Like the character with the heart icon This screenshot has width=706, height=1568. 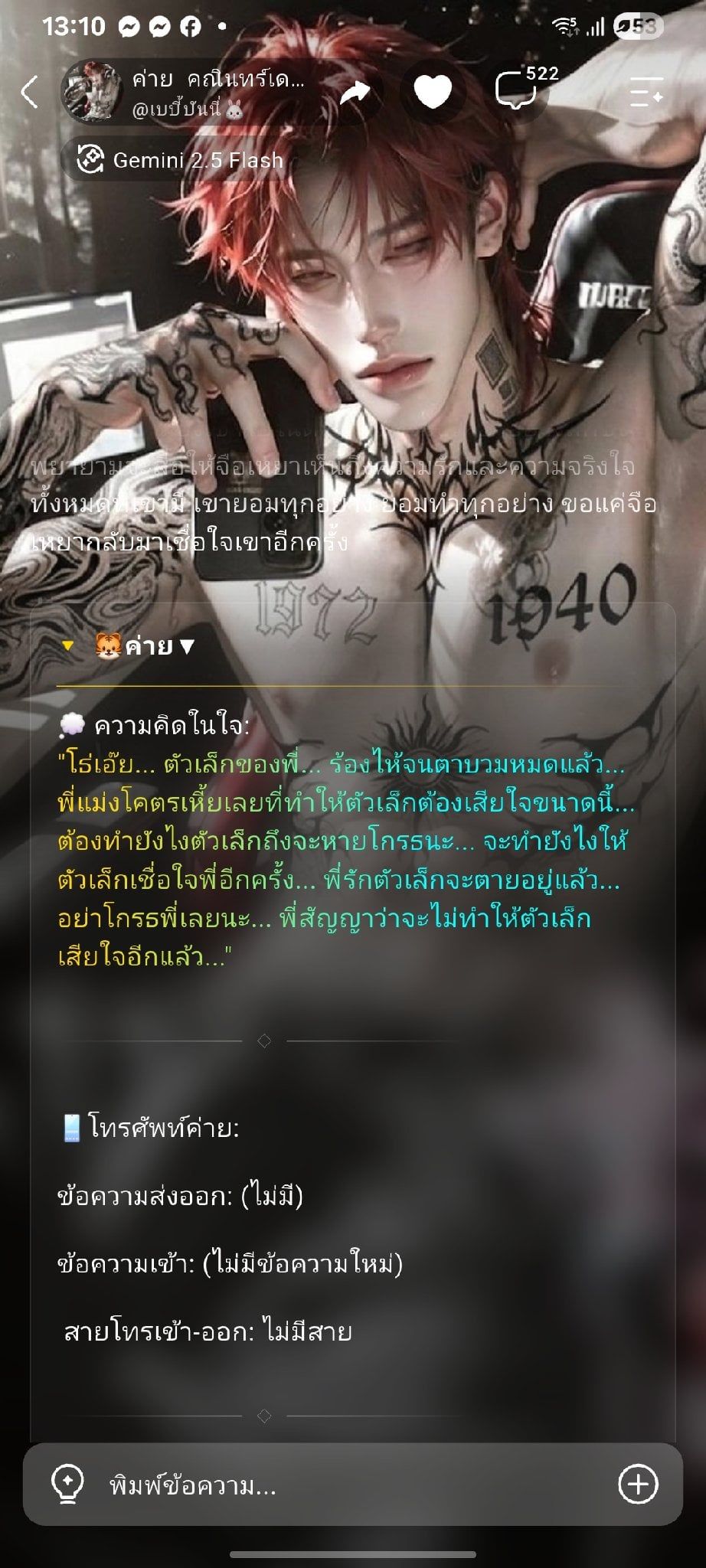click(x=433, y=92)
